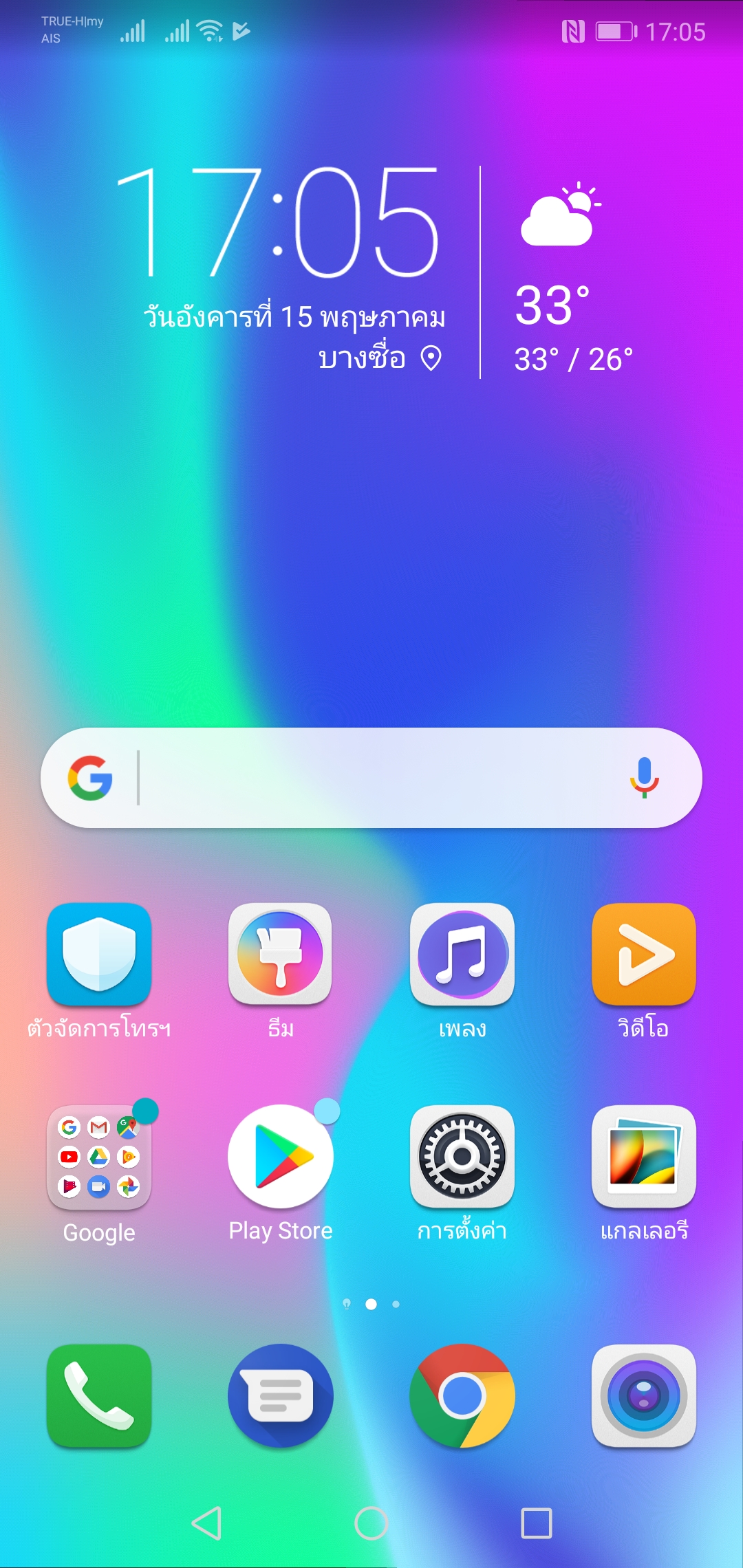Launch Play Store

click(280, 1157)
